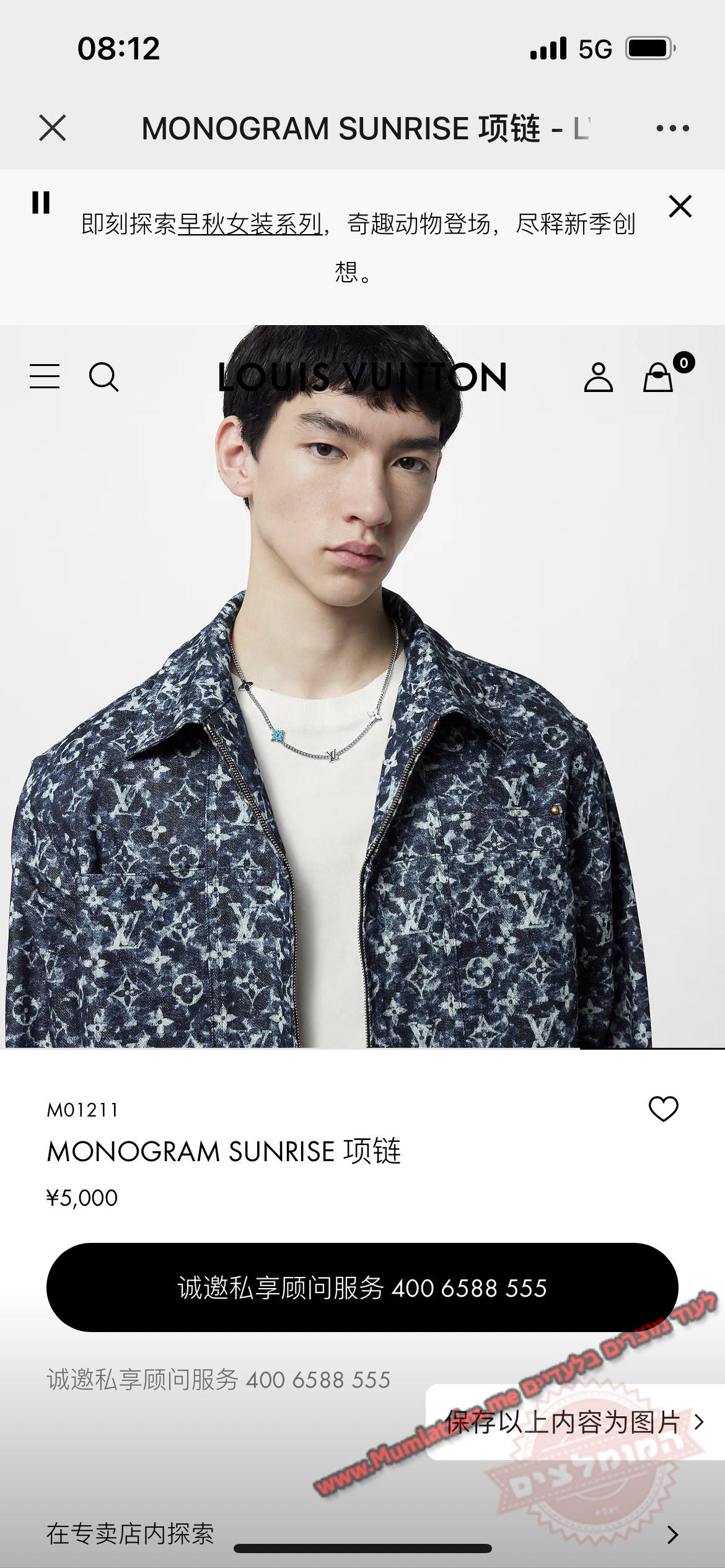
Task: Call advisor service 400 6588 555 button
Action: coord(362,1287)
